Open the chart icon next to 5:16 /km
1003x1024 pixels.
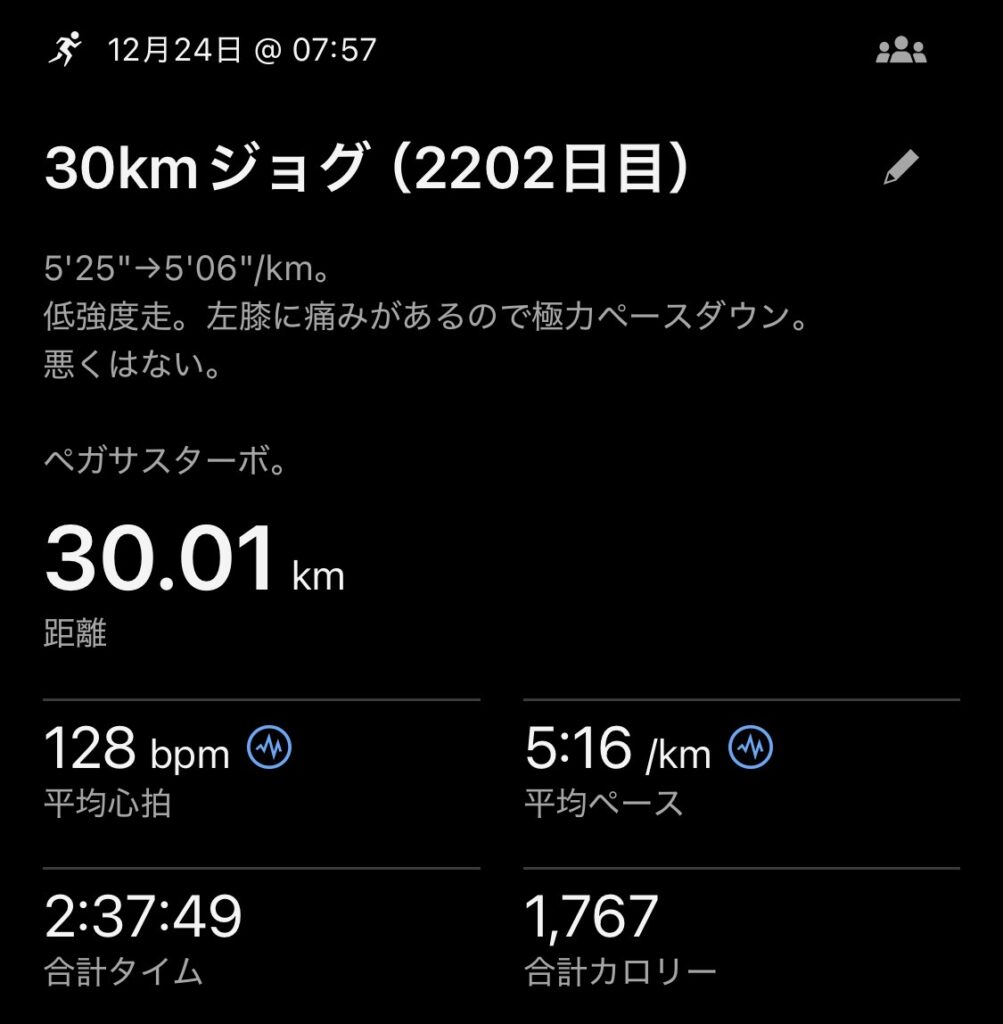750,746
